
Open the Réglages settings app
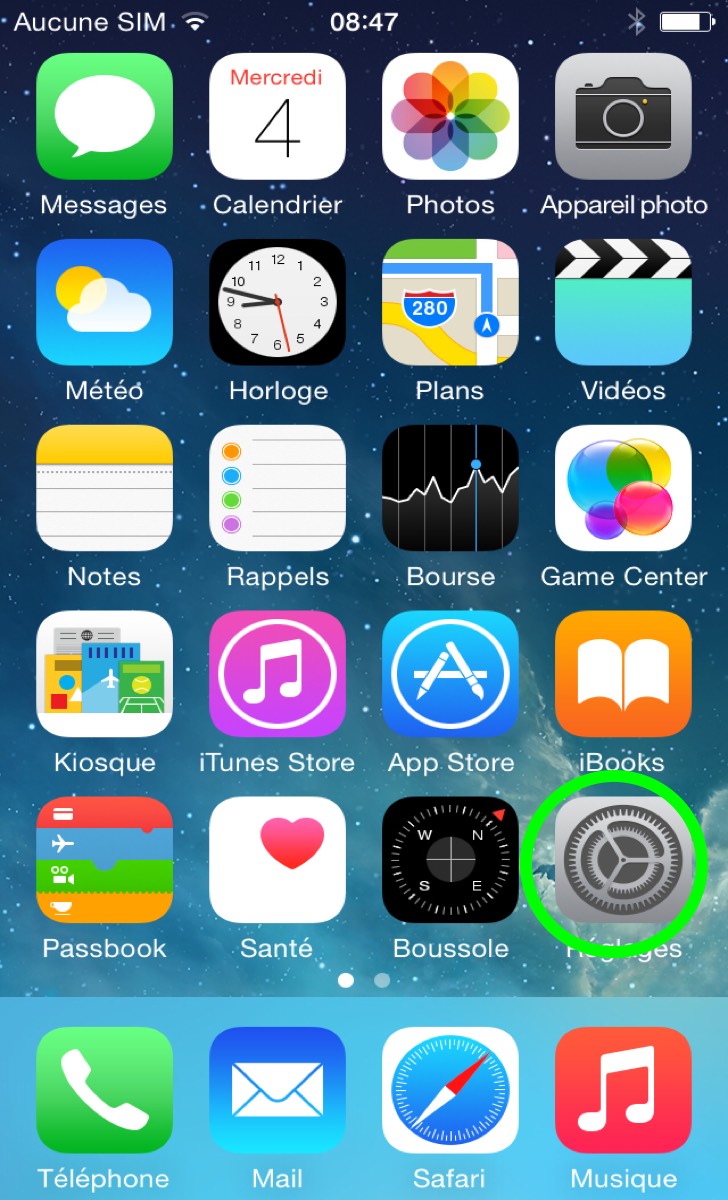pos(623,860)
